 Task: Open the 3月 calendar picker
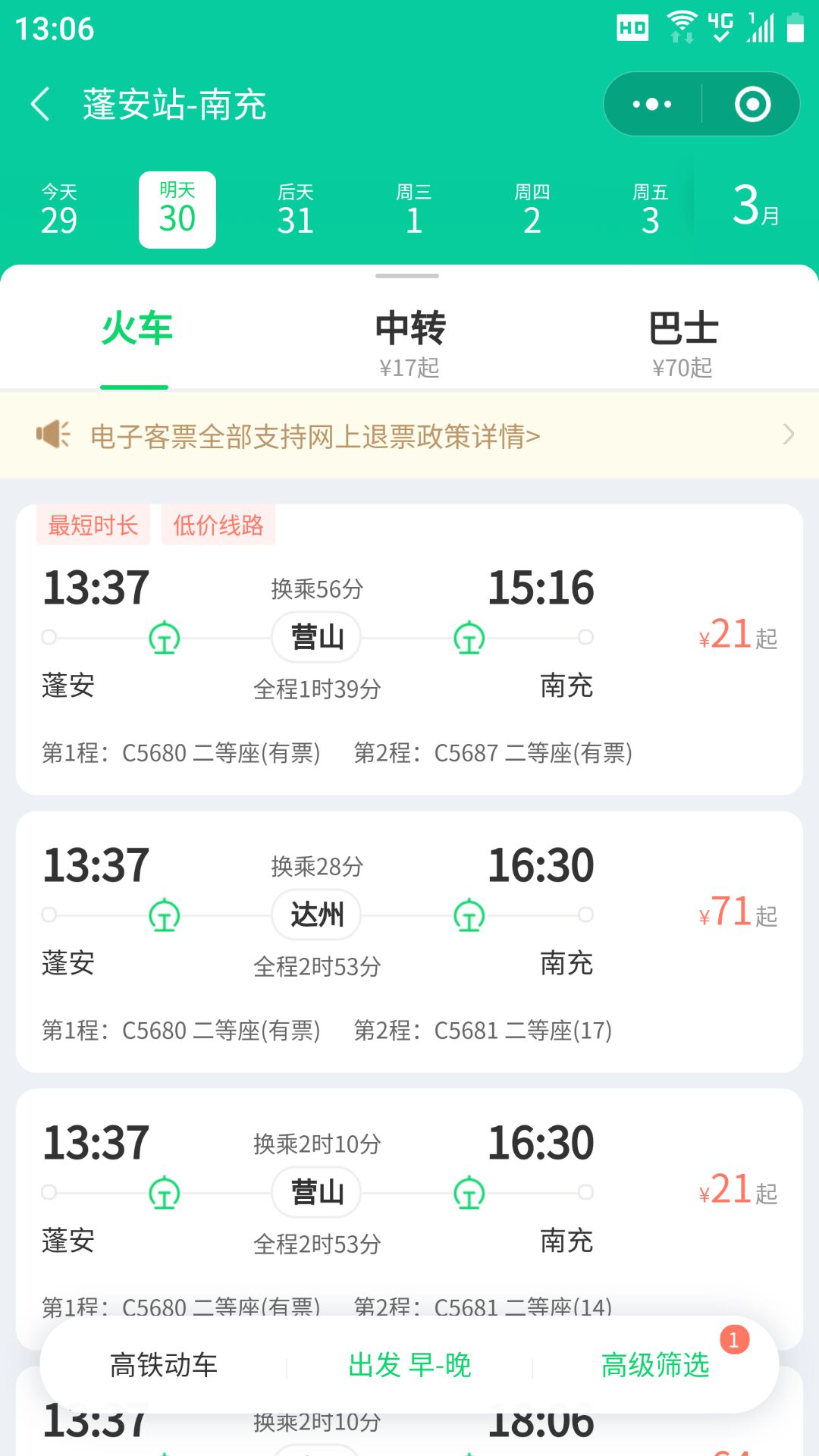click(x=755, y=206)
